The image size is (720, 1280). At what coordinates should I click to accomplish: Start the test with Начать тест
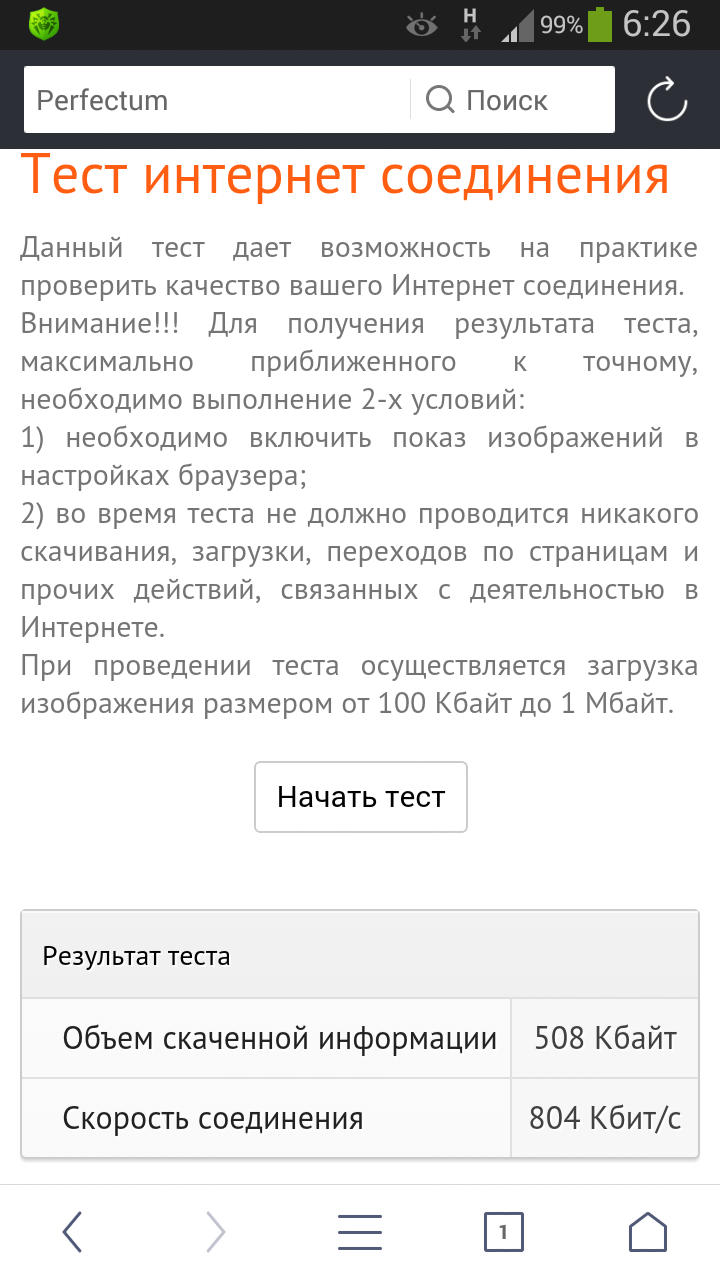[x=361, y=797]
